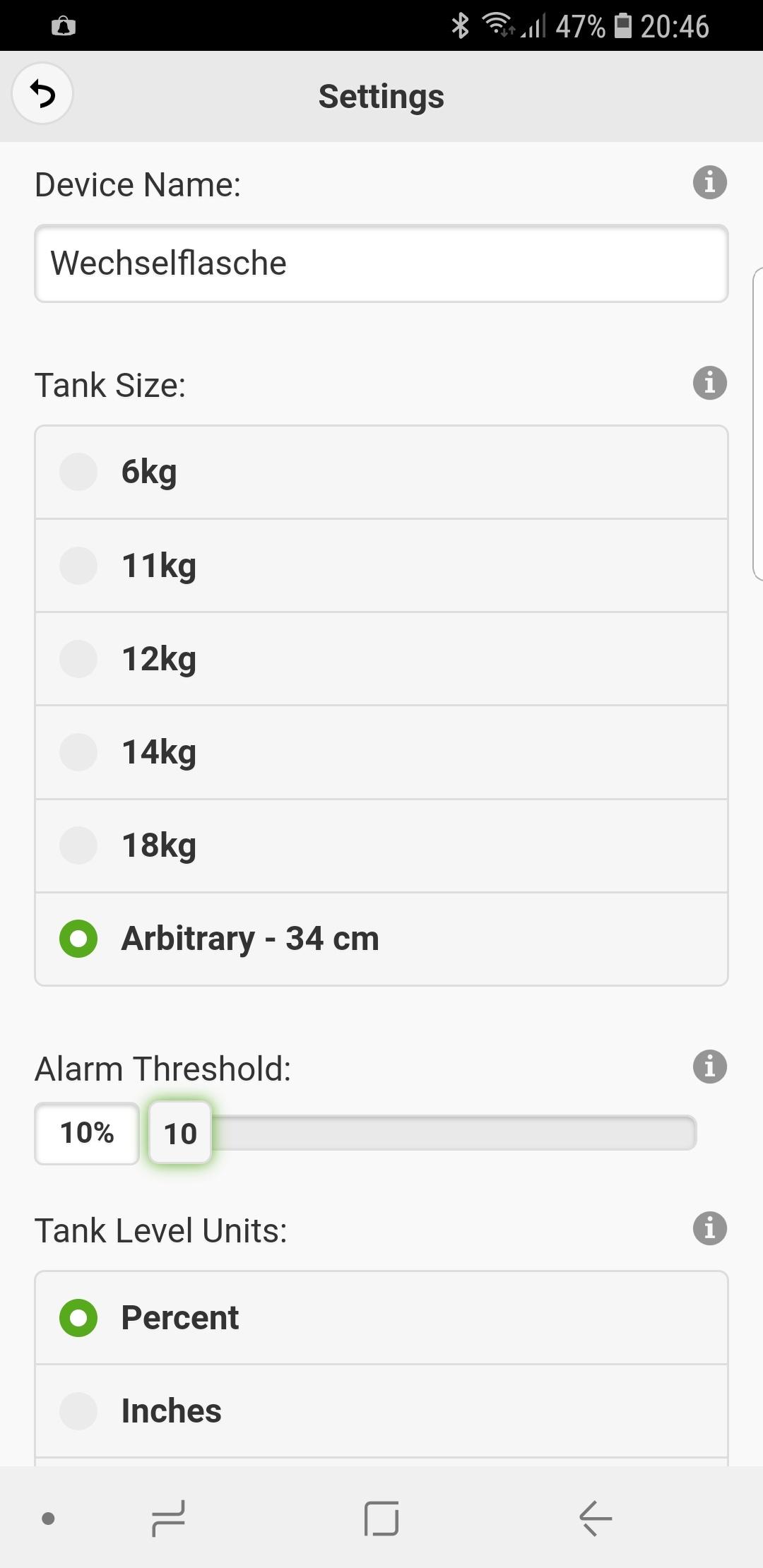Open info for Alarm Threshold

click(x=709, y=1067)
